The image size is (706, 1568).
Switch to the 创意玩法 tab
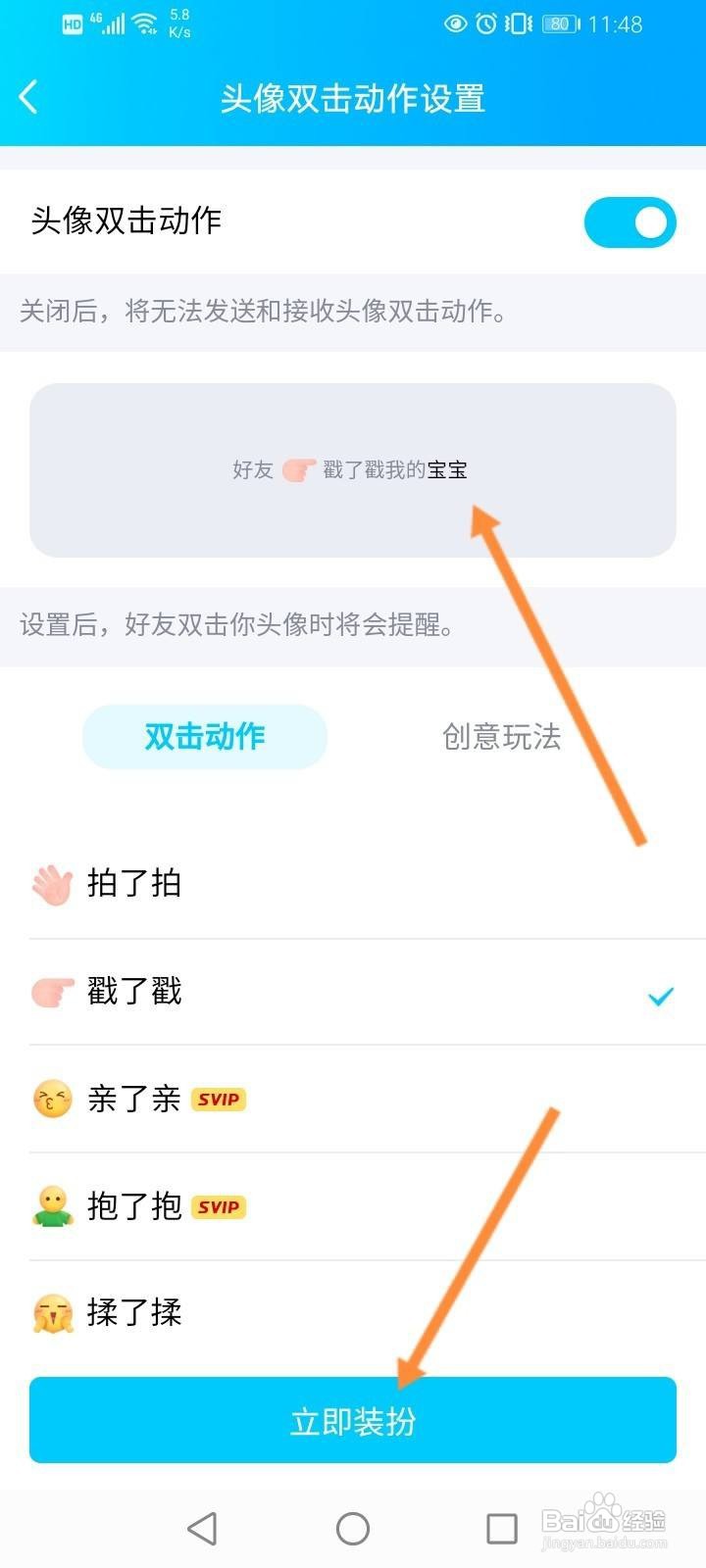(502, 737)
